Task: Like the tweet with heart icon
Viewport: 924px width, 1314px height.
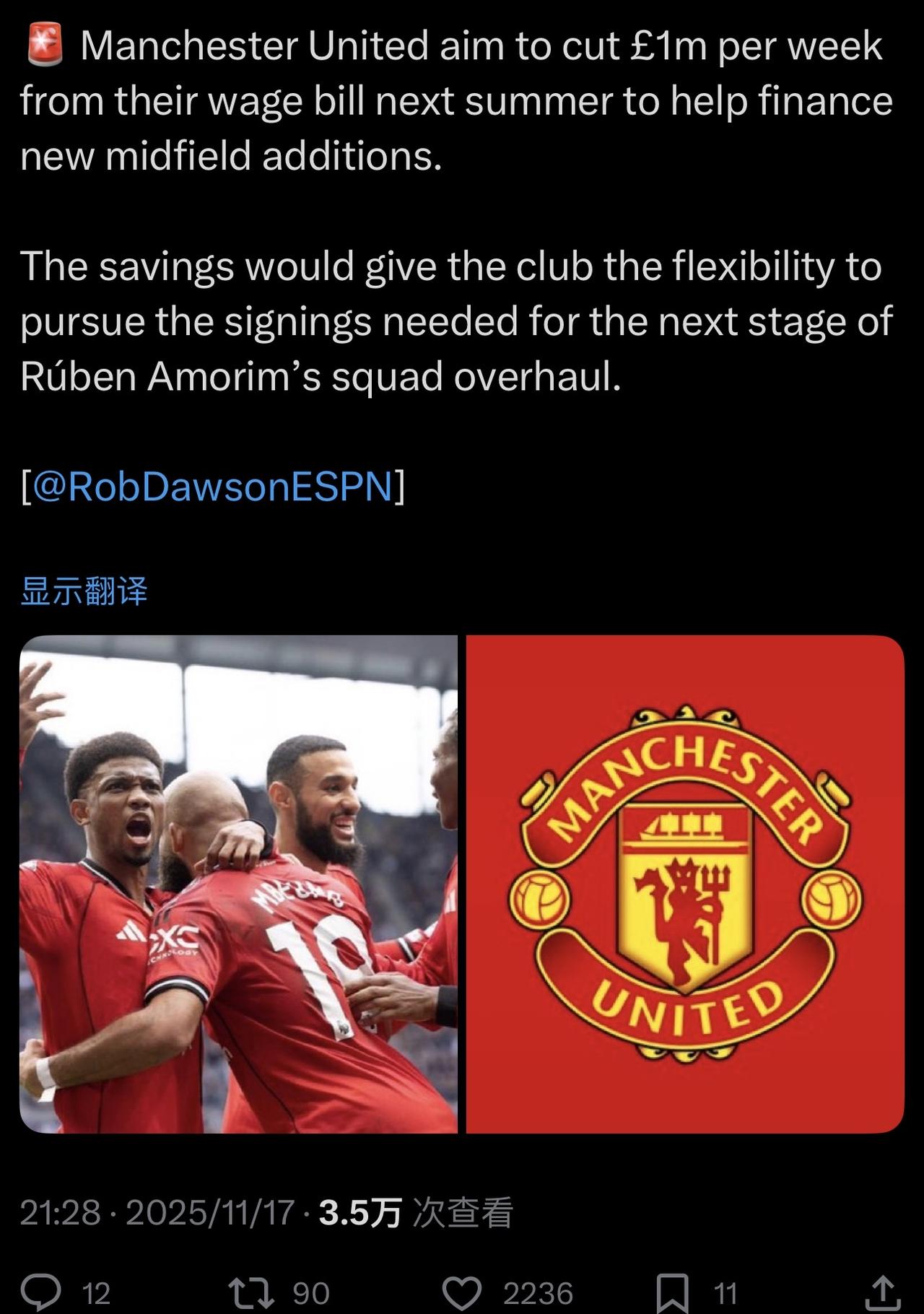Action: pos(462,1292)
